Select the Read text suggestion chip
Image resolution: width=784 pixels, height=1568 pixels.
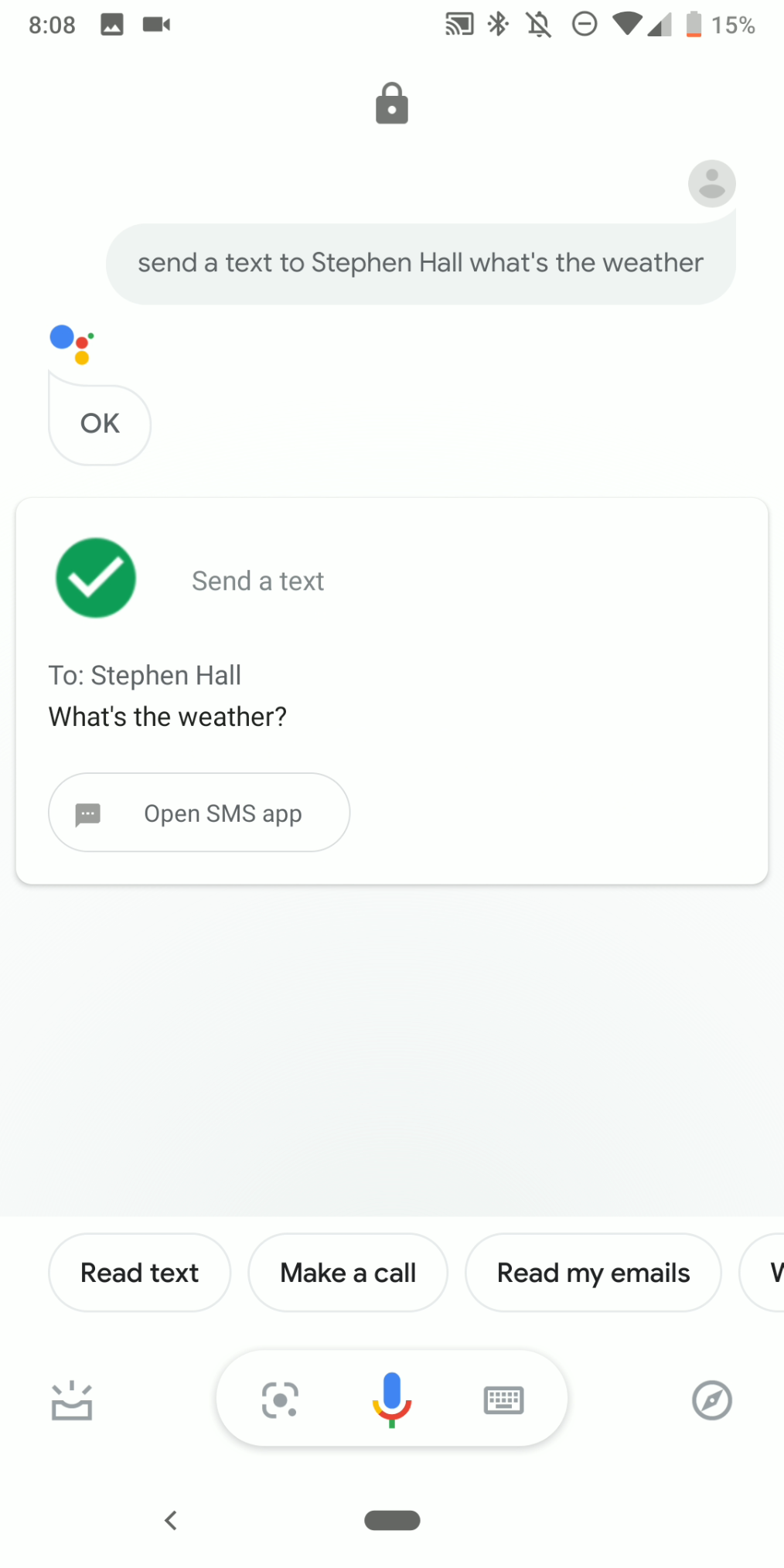pos(139,1273)
